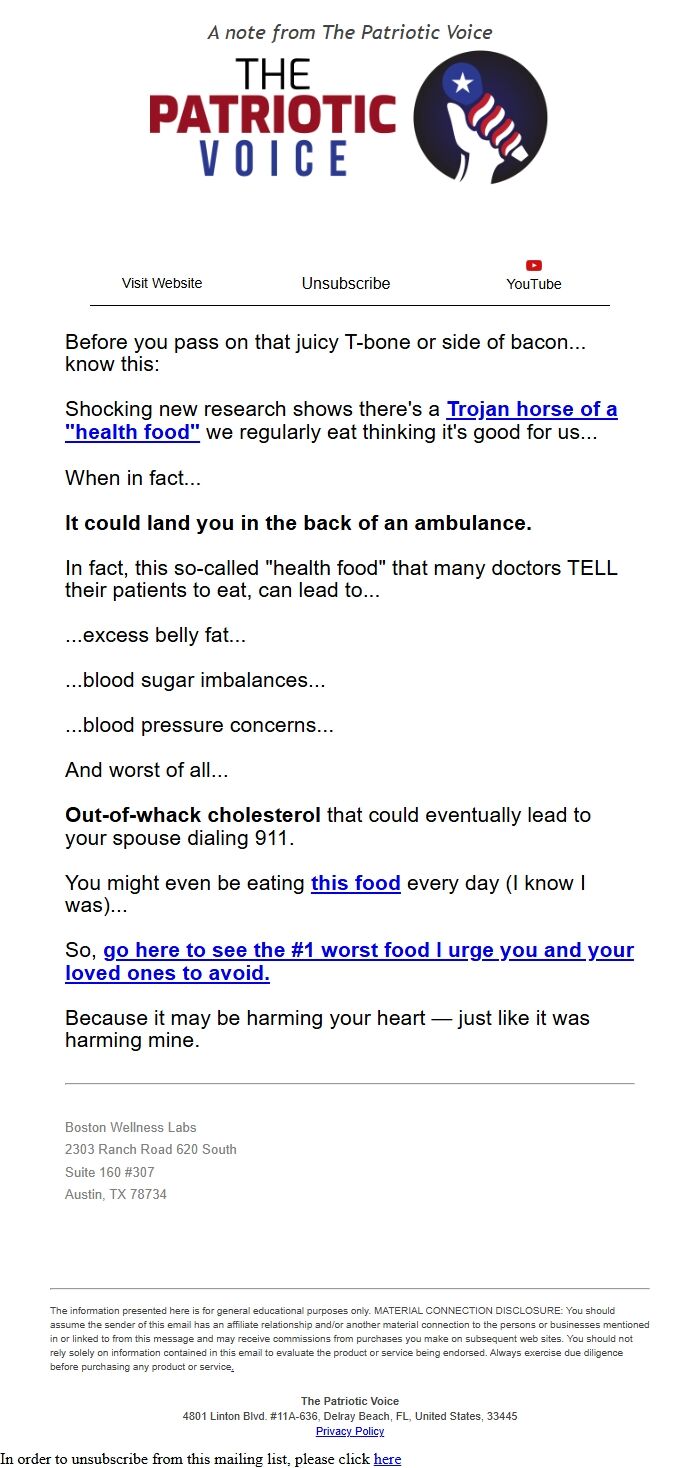700x1468 pixels.
Task: Tap the 'this food' link
Action: (x=356, y=883)
